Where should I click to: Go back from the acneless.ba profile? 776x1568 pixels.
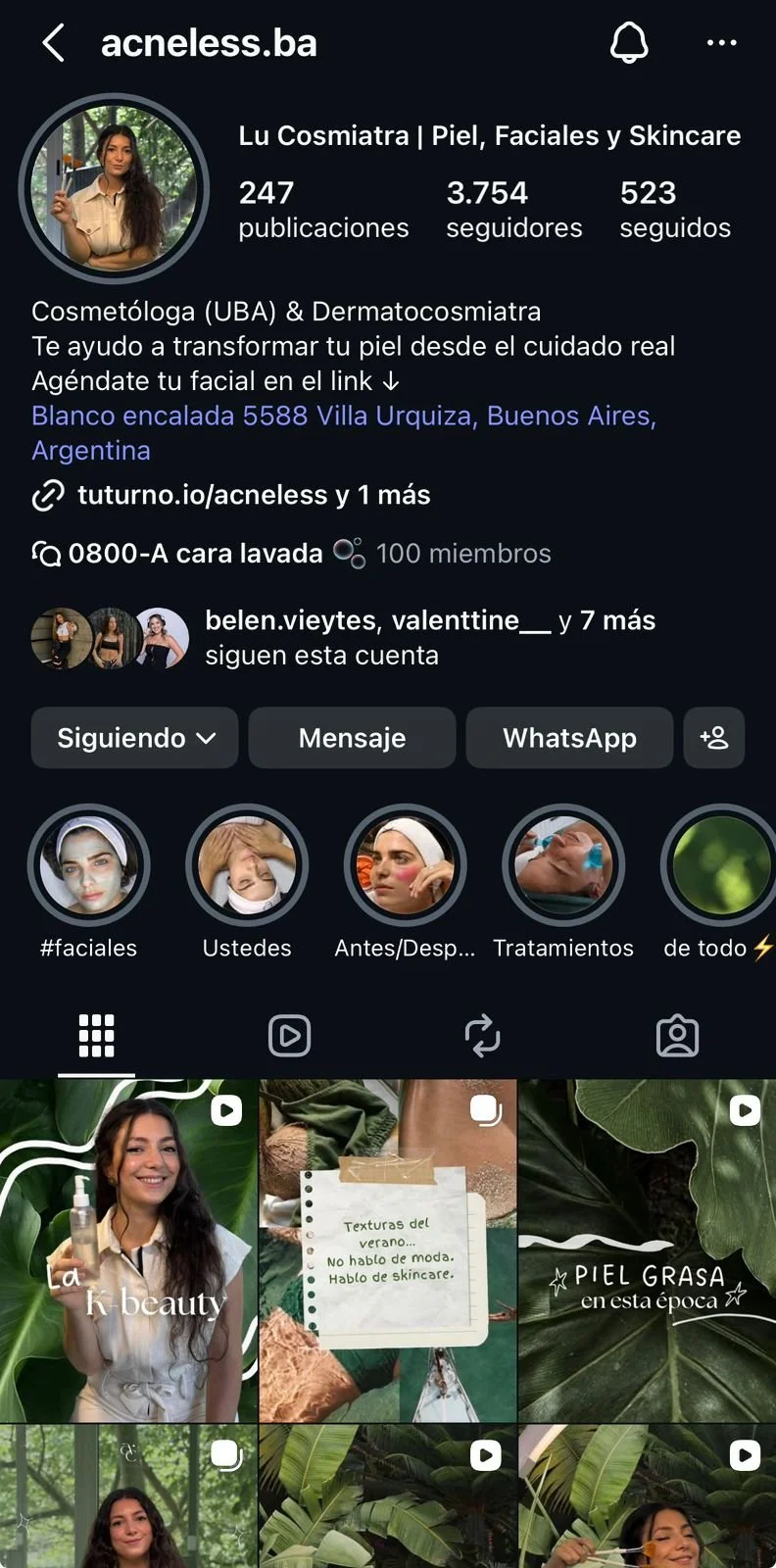point(54,43)
